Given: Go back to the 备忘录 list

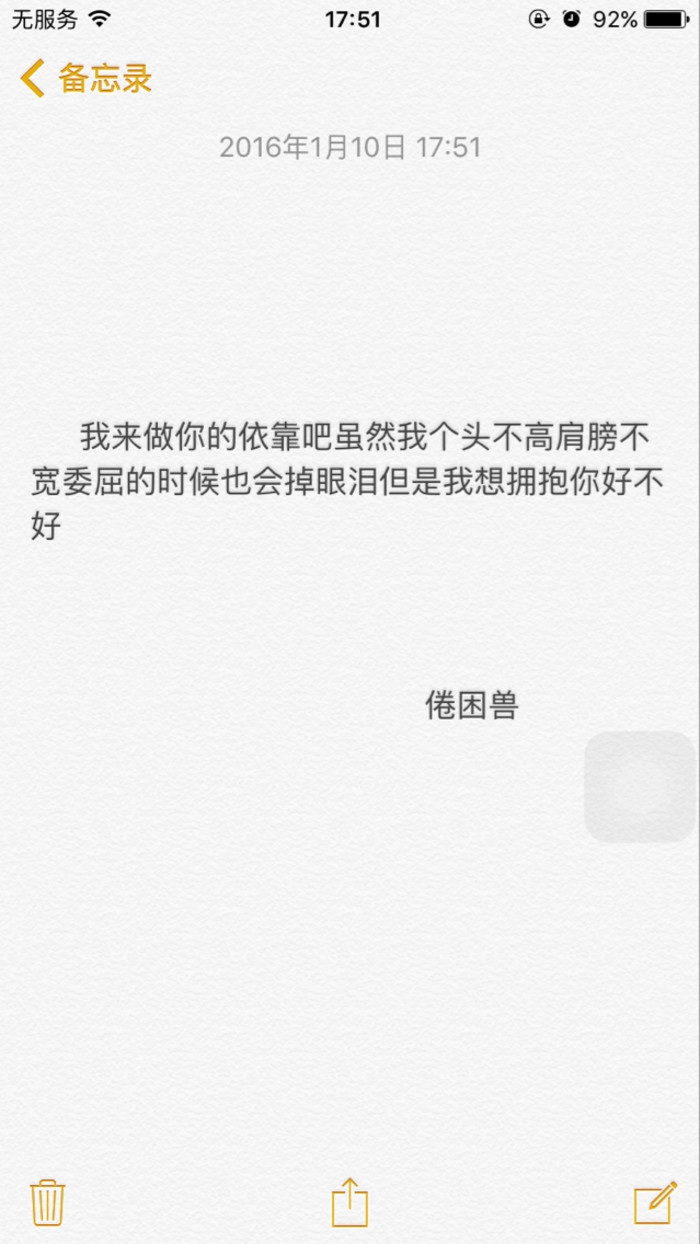Looking at the screenshot, I should pos(86,78).
